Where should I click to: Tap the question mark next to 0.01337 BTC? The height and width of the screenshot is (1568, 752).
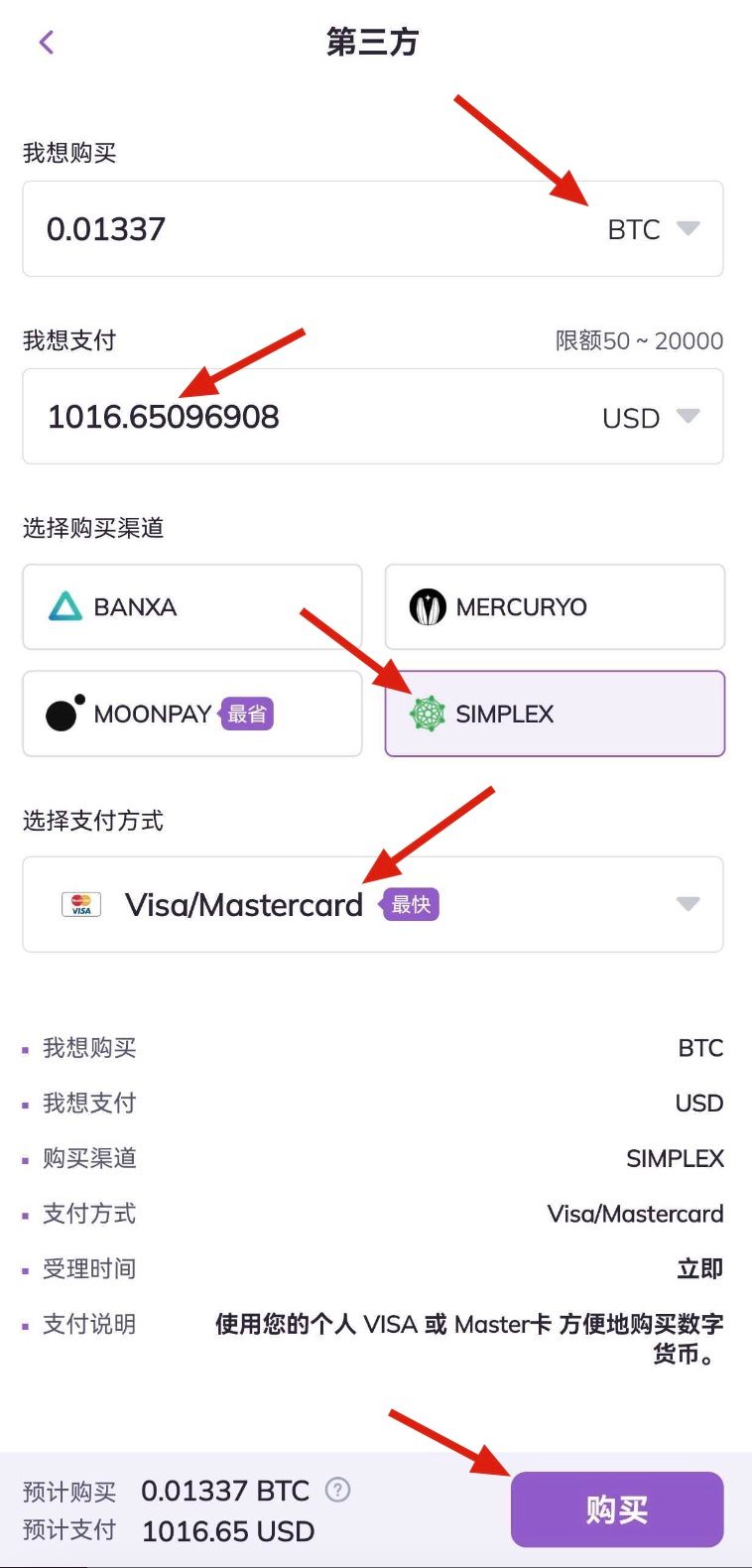(338, 1490)
